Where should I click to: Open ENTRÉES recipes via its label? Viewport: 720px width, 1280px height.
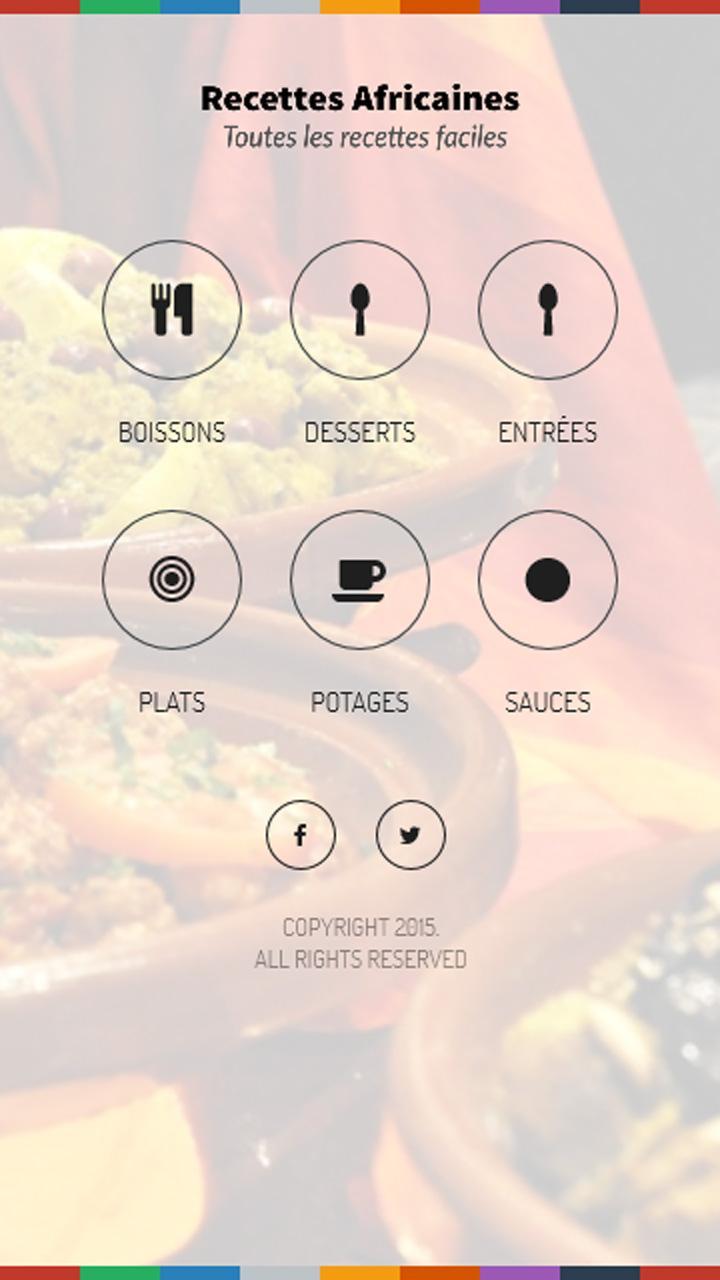tap(548, 432)
